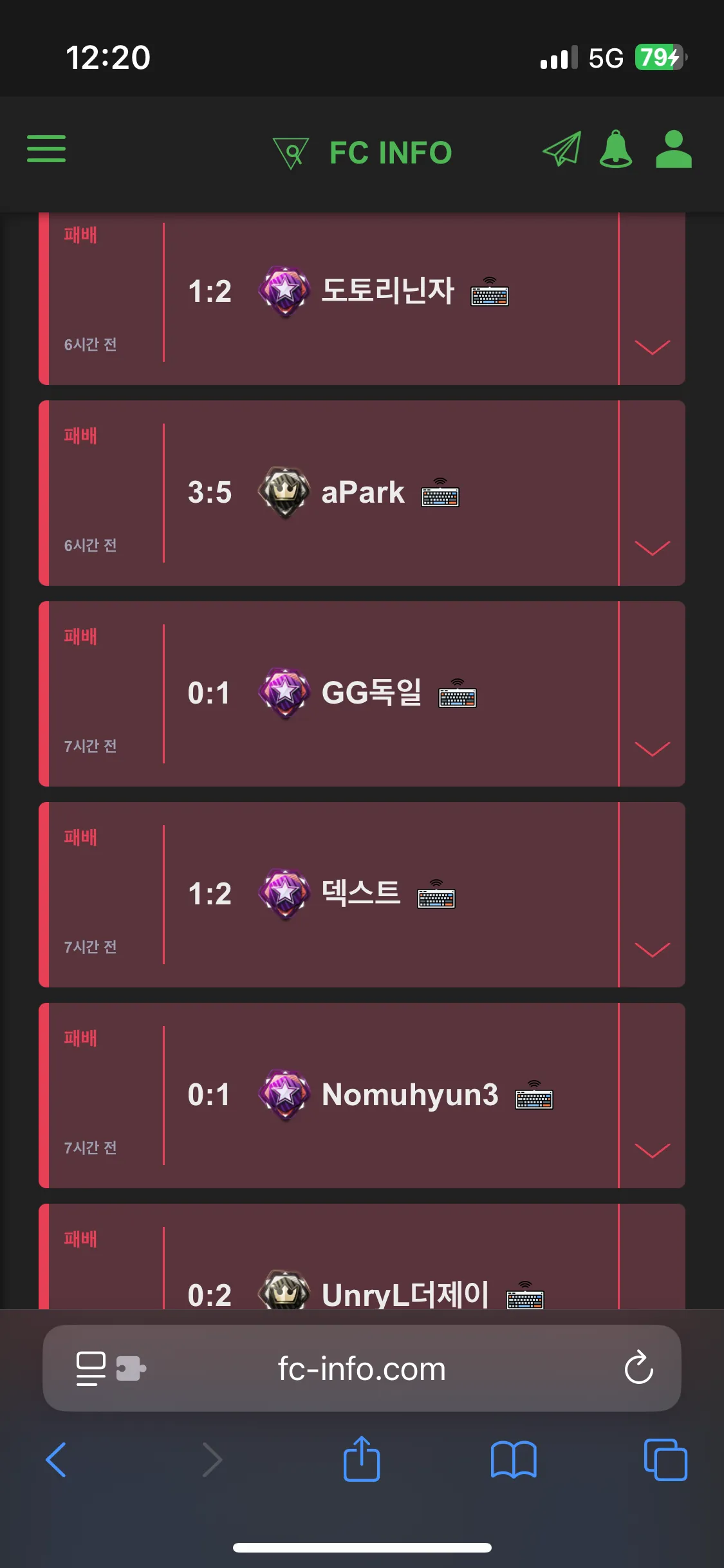Expand match details for Nomuhyun3
The height and width of the screenshot is (1568, 724).
click(652, 1151)
